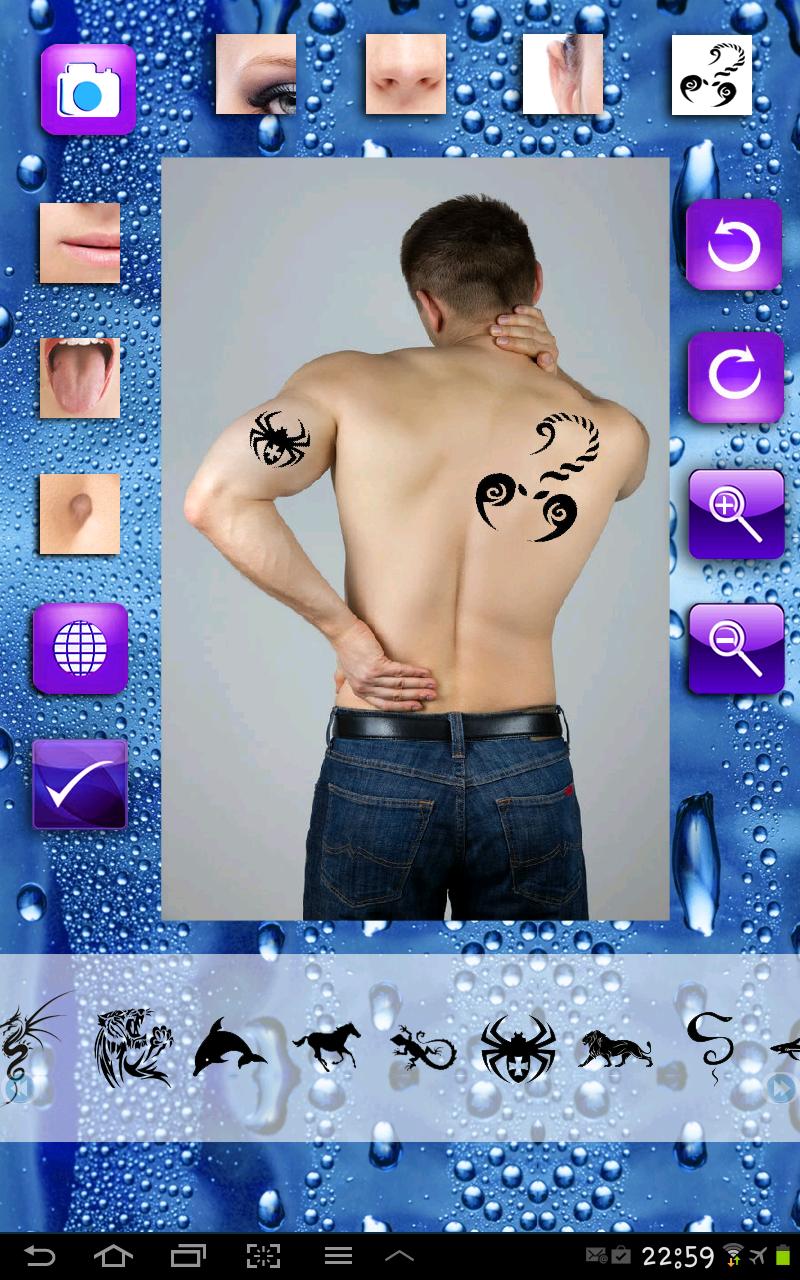Select the ear category thumbnail
This screenshot has height=1280, width=800.
click(562, 74)
